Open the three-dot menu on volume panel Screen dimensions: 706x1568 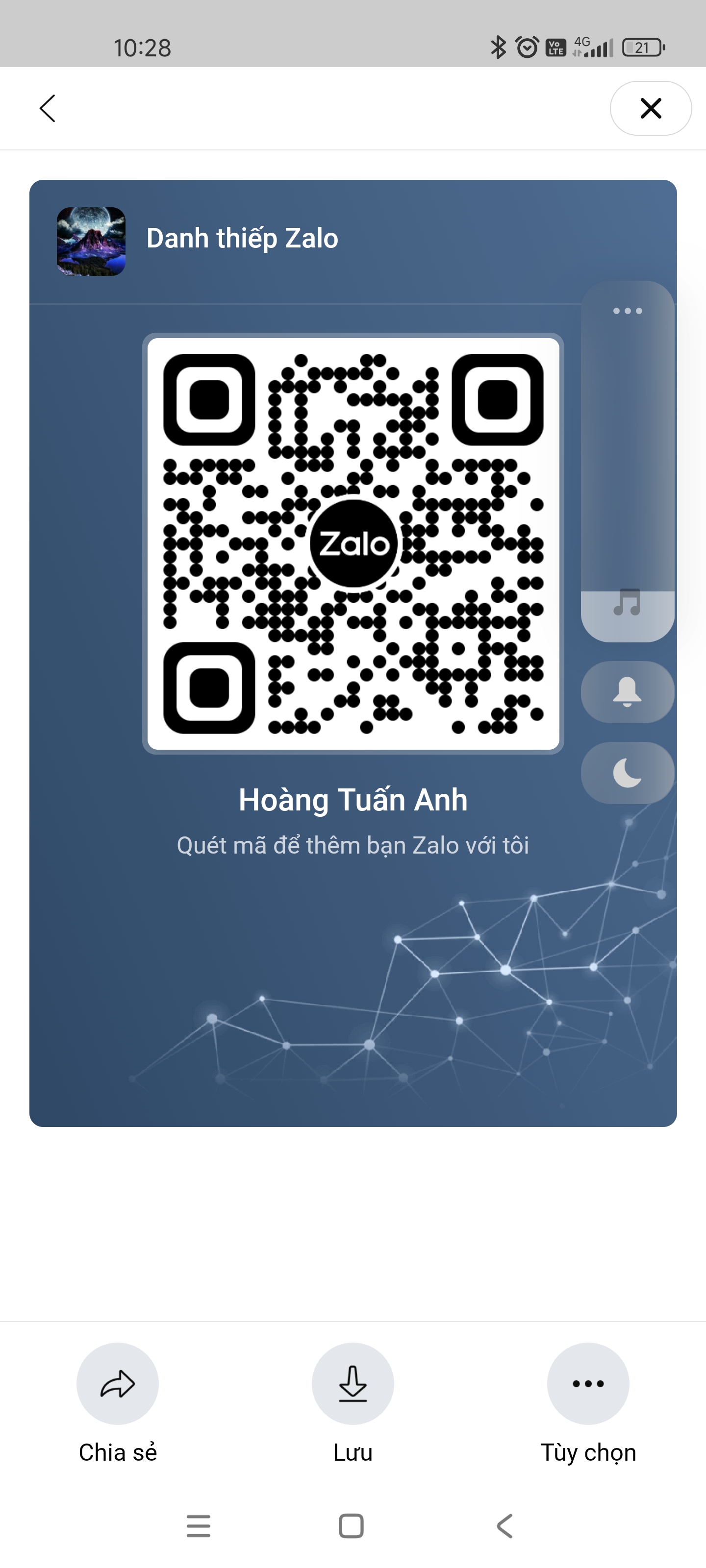[628, 311]
